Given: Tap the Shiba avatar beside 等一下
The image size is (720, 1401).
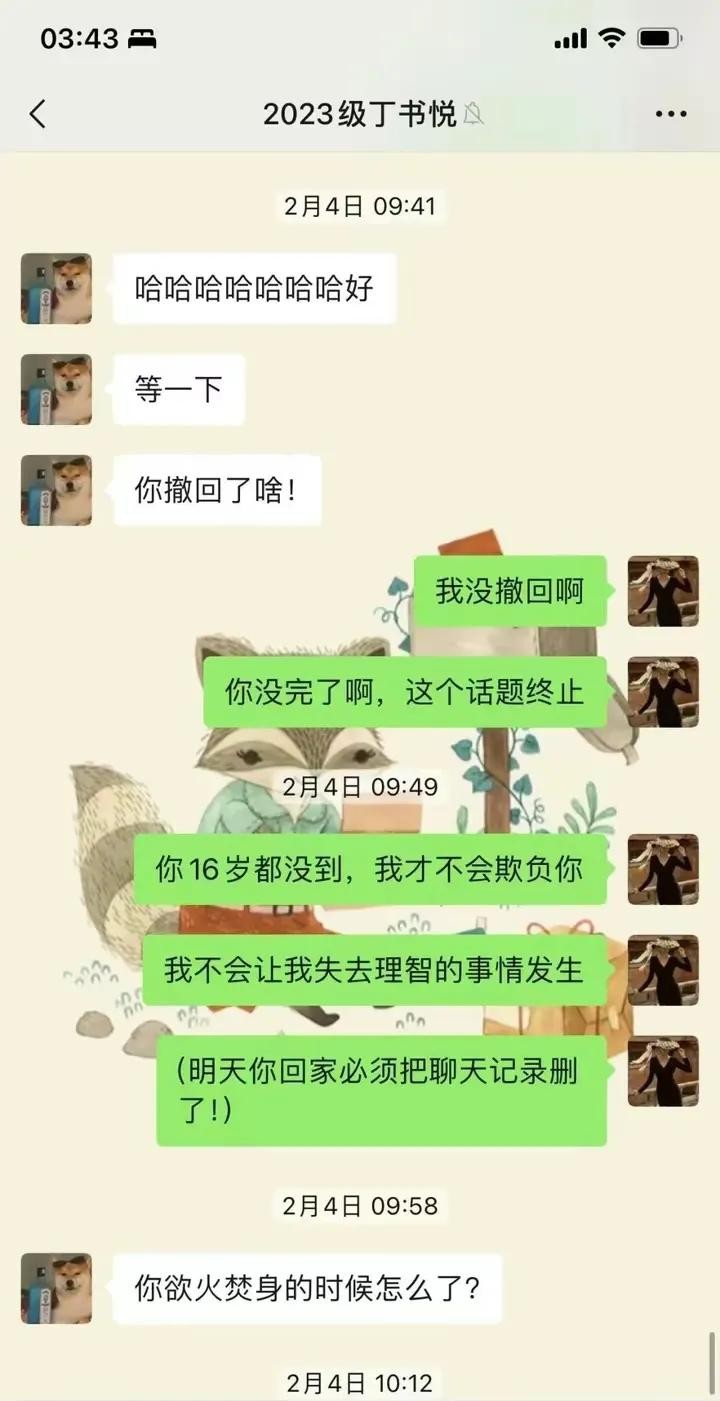Looking at the screenshot, I should [56, 389].
